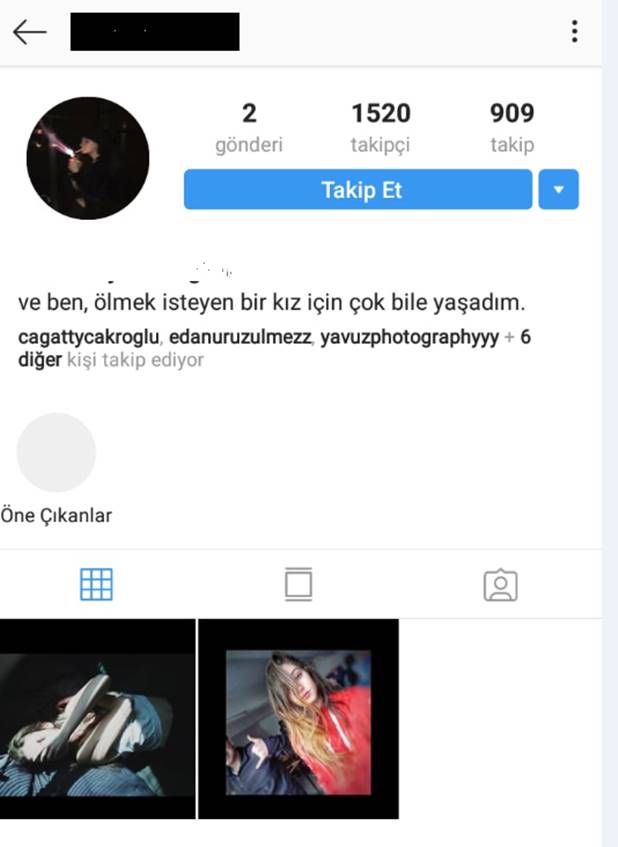Open the three-dot overflow menu
This screenshot has height=847, width=618.
(574, 32)
